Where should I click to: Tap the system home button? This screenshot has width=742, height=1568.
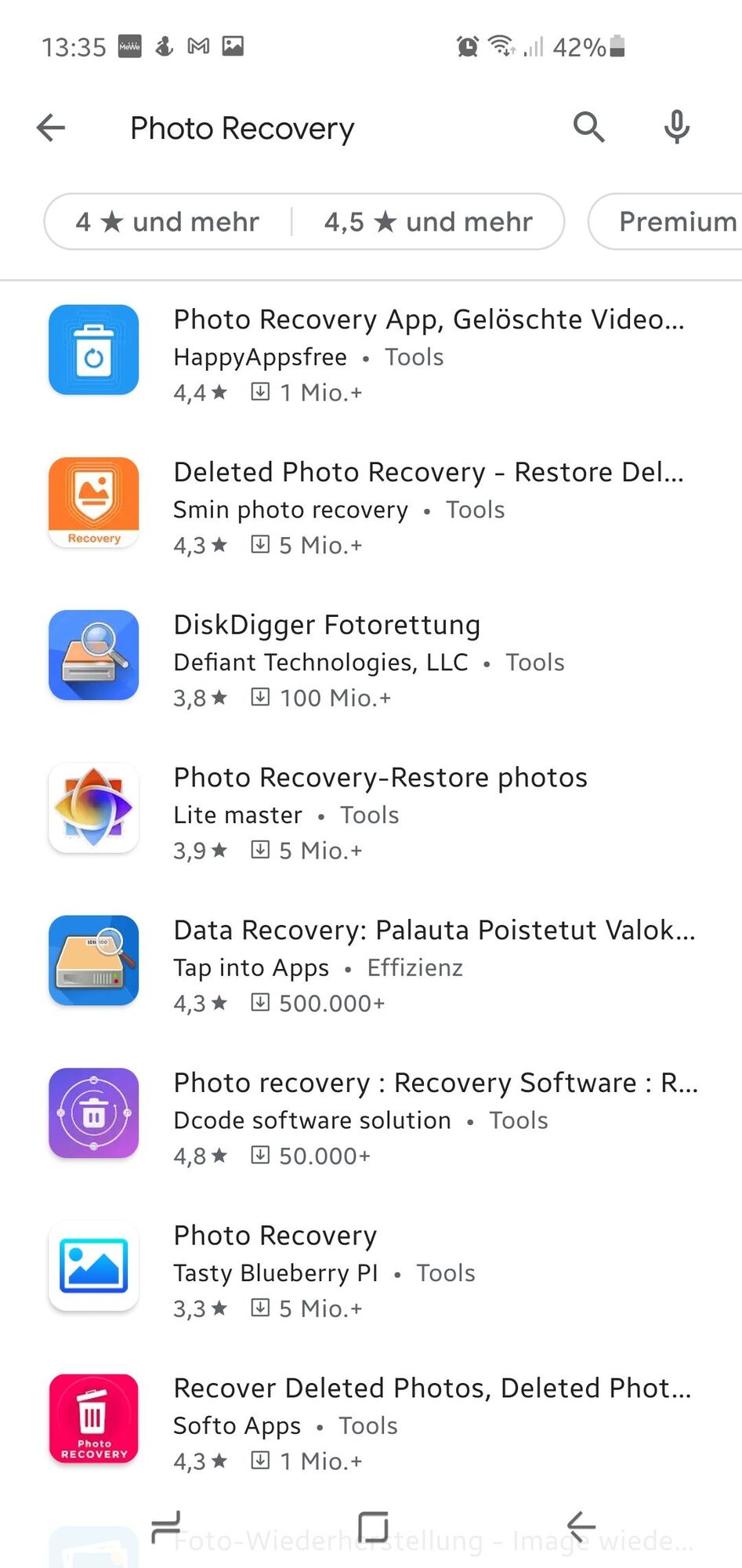pos(373,1526)
